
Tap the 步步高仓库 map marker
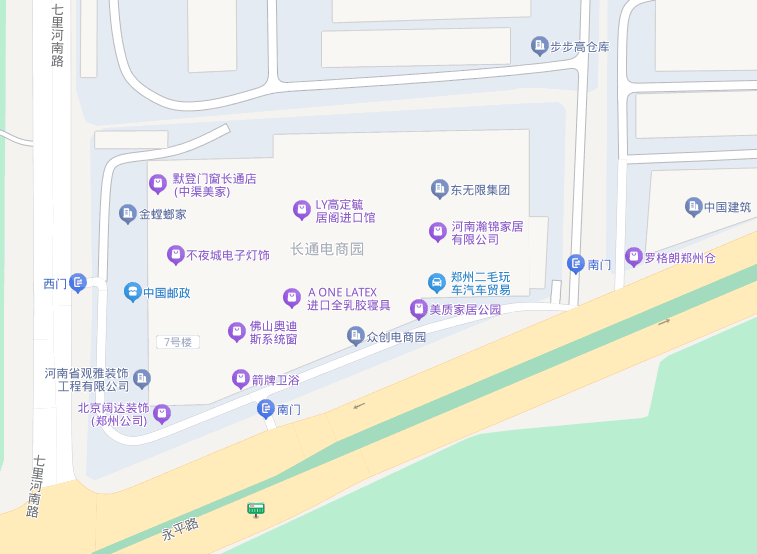pos(540,46)
